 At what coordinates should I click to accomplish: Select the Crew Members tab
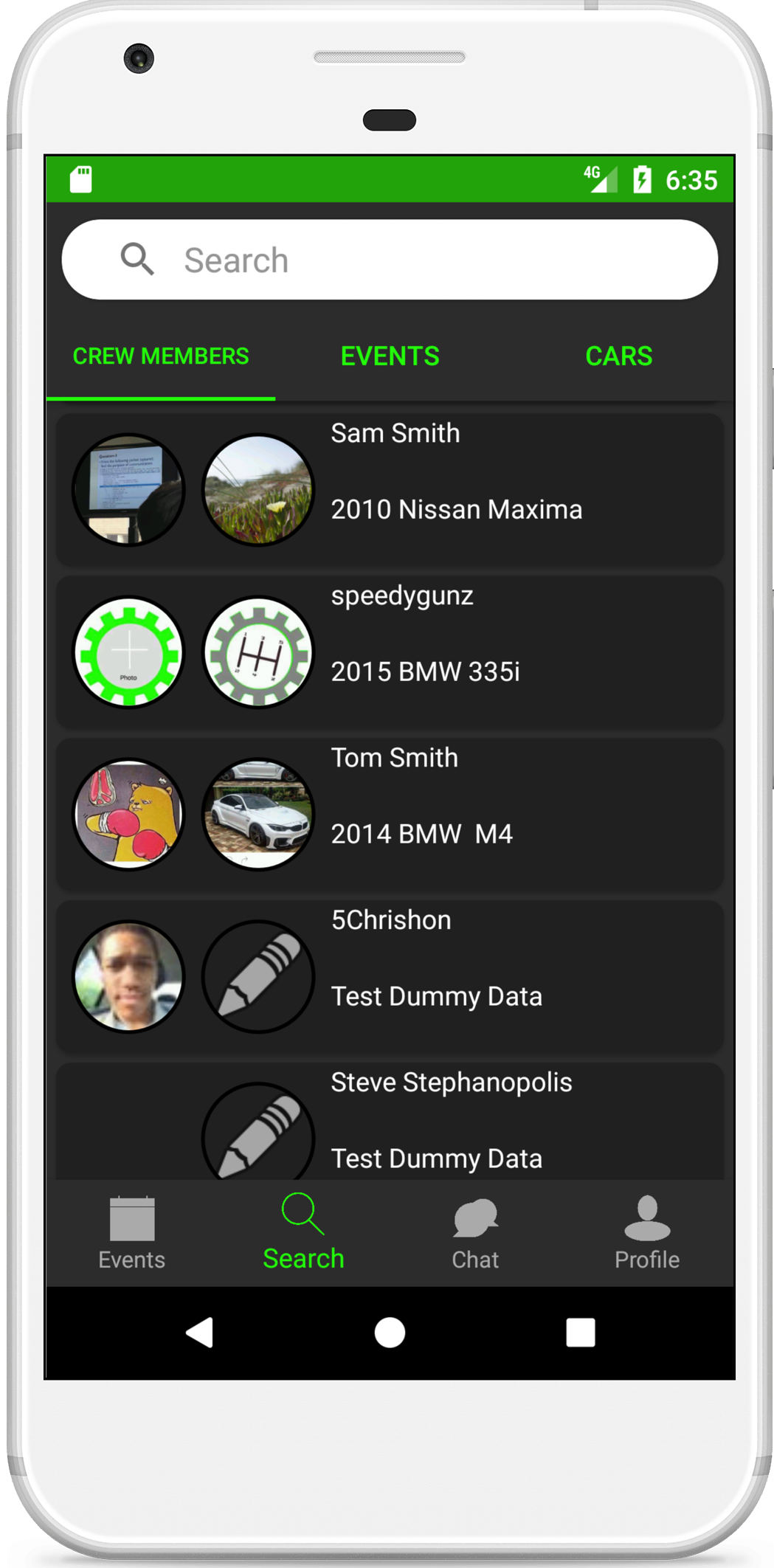(161, 356)
